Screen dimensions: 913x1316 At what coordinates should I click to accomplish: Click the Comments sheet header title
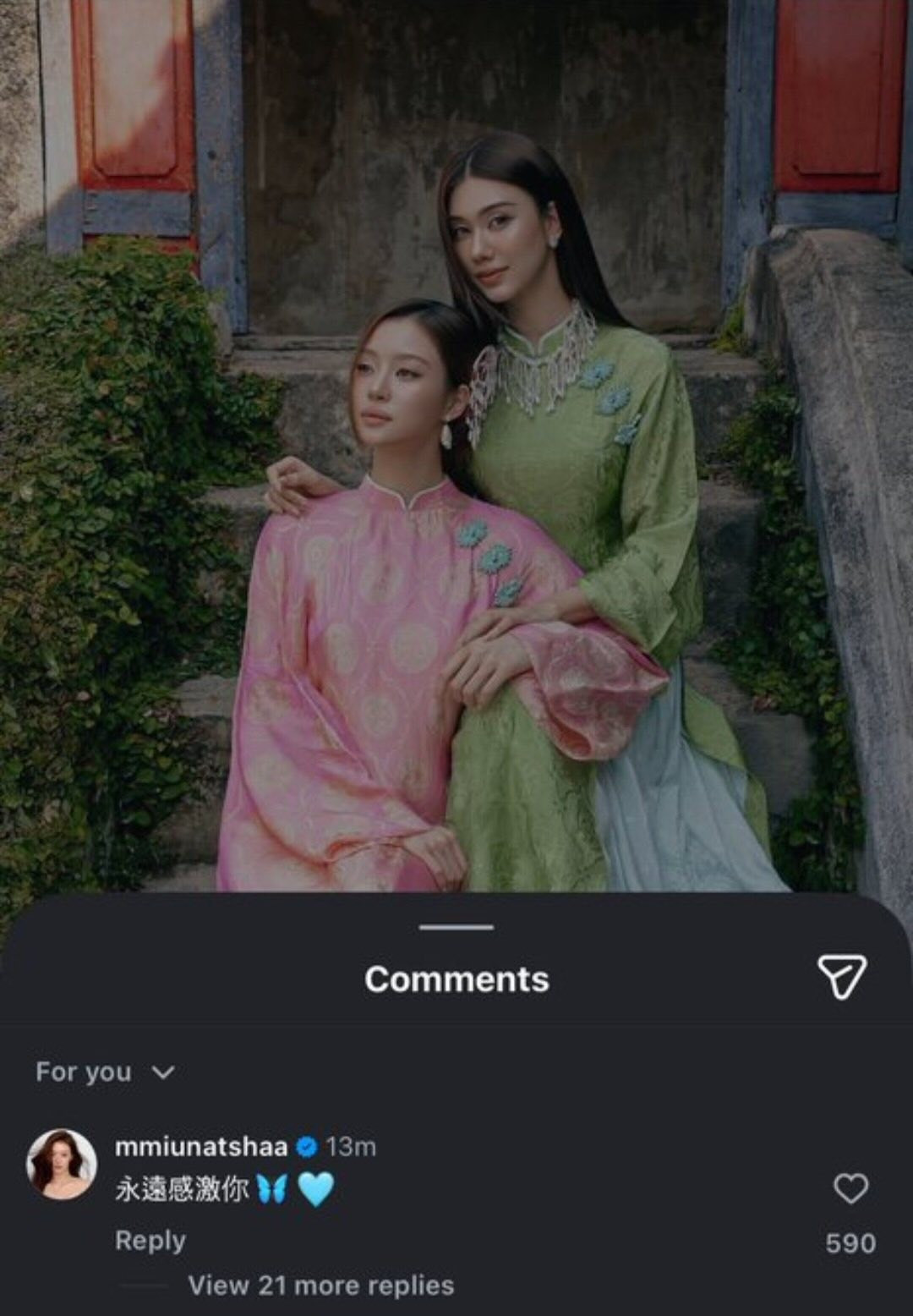(456, 979)
